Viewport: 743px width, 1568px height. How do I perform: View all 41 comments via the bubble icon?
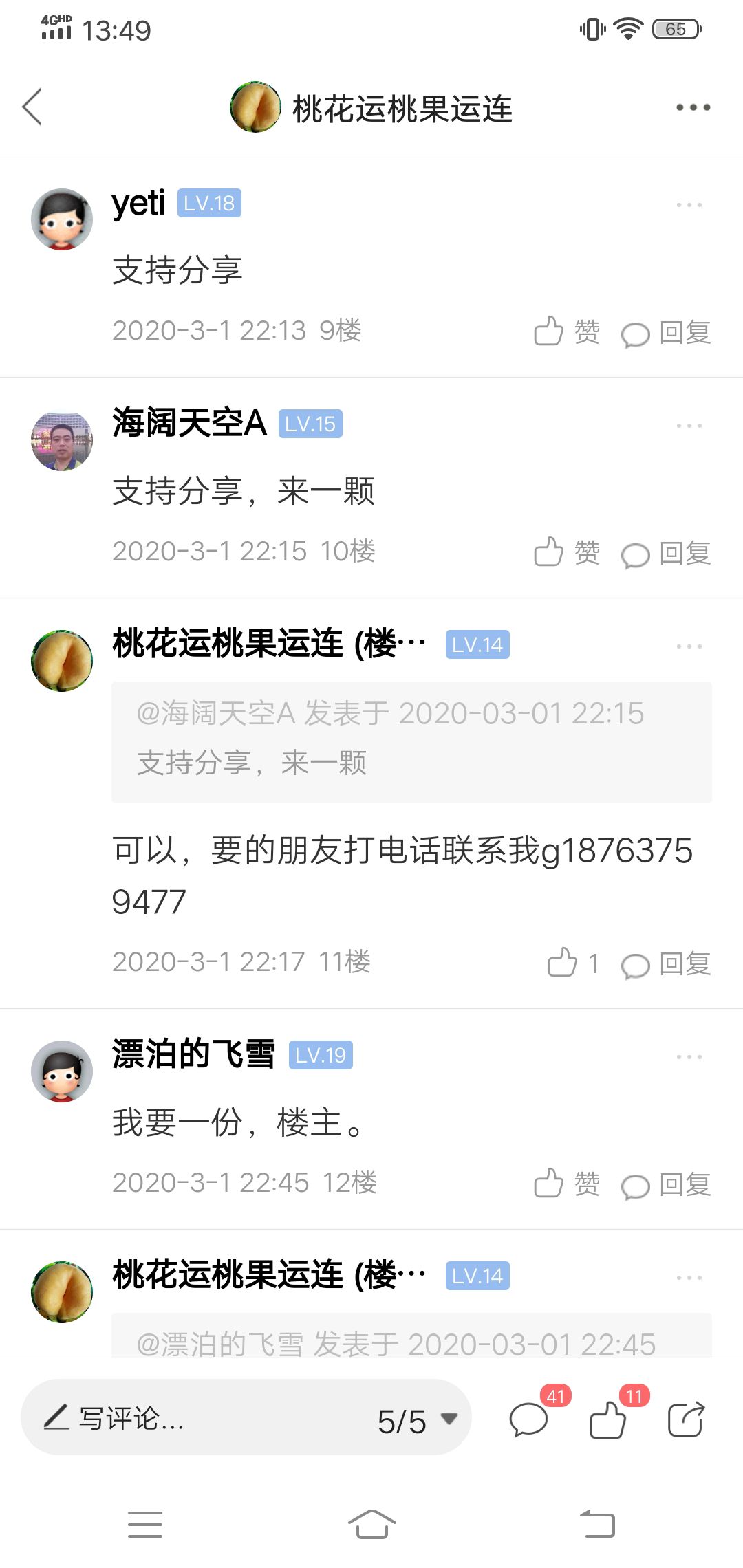[x=530, y=1419]
